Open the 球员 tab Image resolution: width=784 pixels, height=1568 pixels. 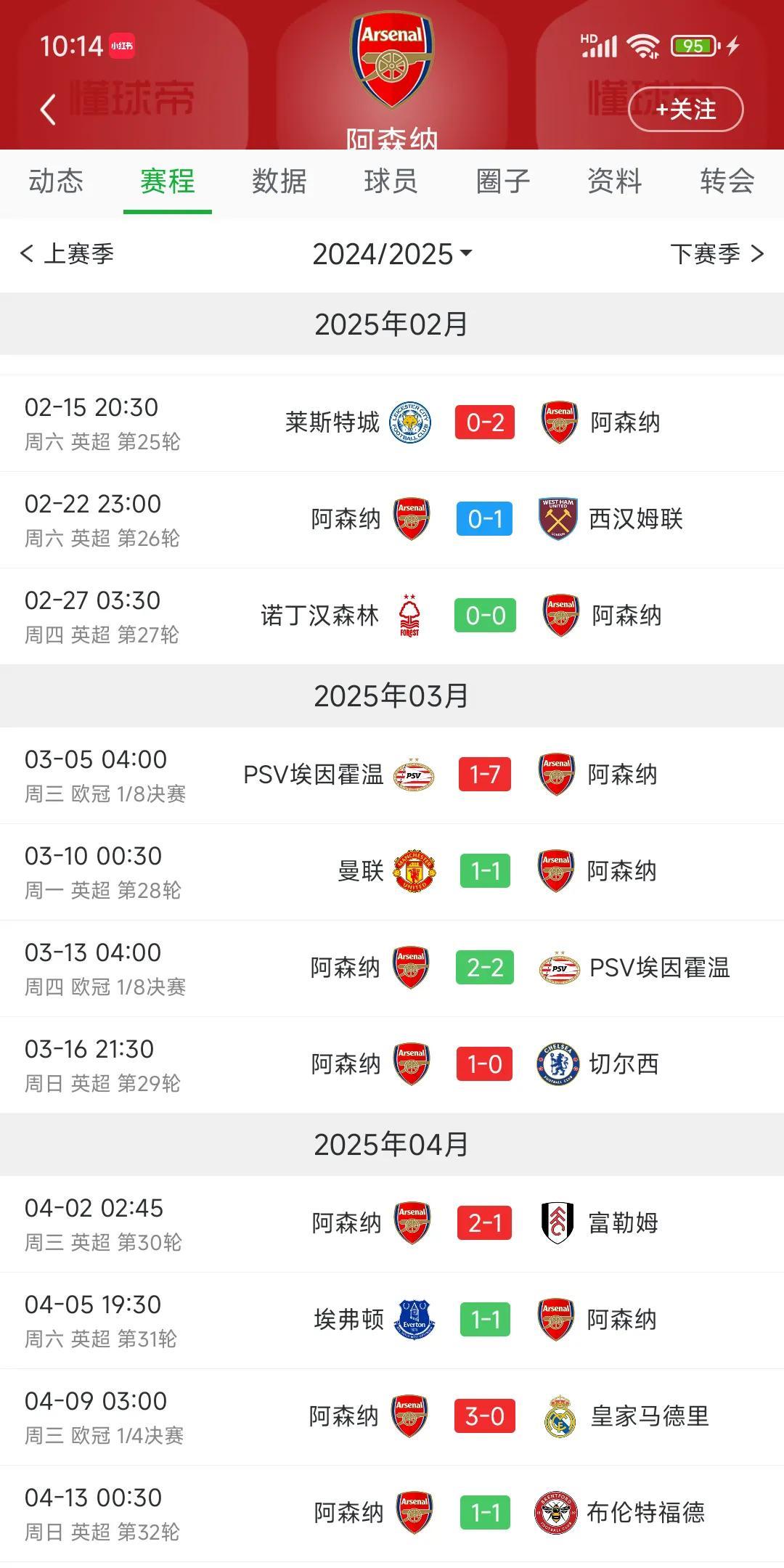click(391, 181)
